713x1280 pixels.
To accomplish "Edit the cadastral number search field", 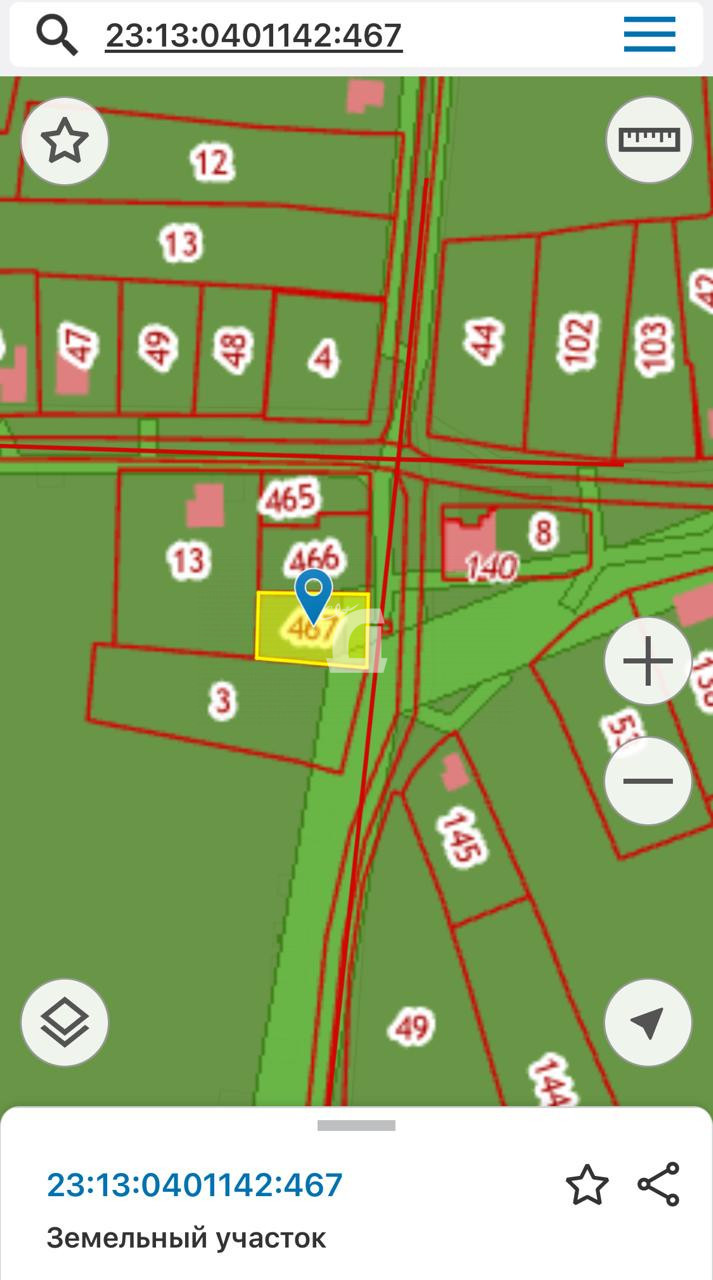I will point(254,36).
